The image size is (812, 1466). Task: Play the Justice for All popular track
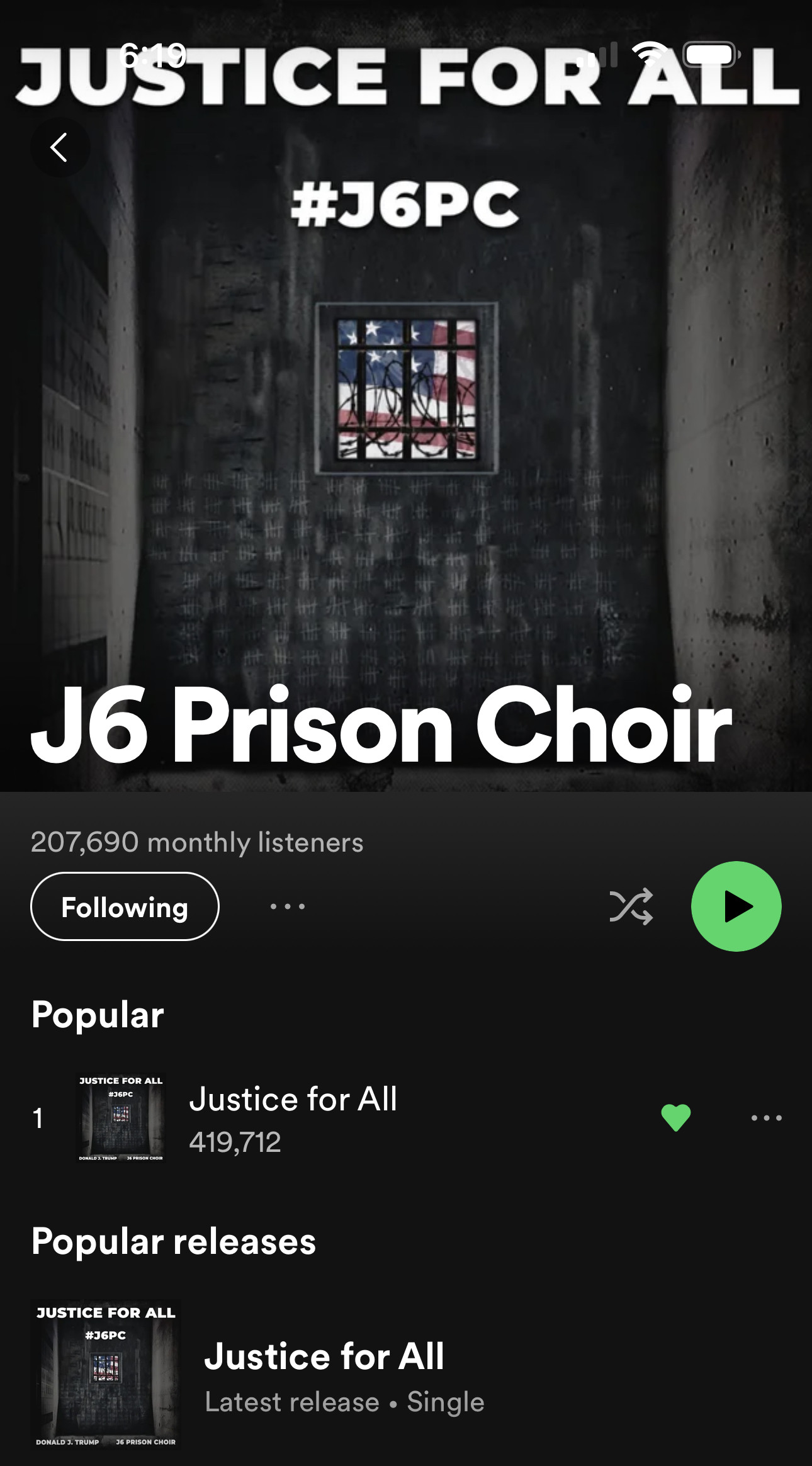293,1117
